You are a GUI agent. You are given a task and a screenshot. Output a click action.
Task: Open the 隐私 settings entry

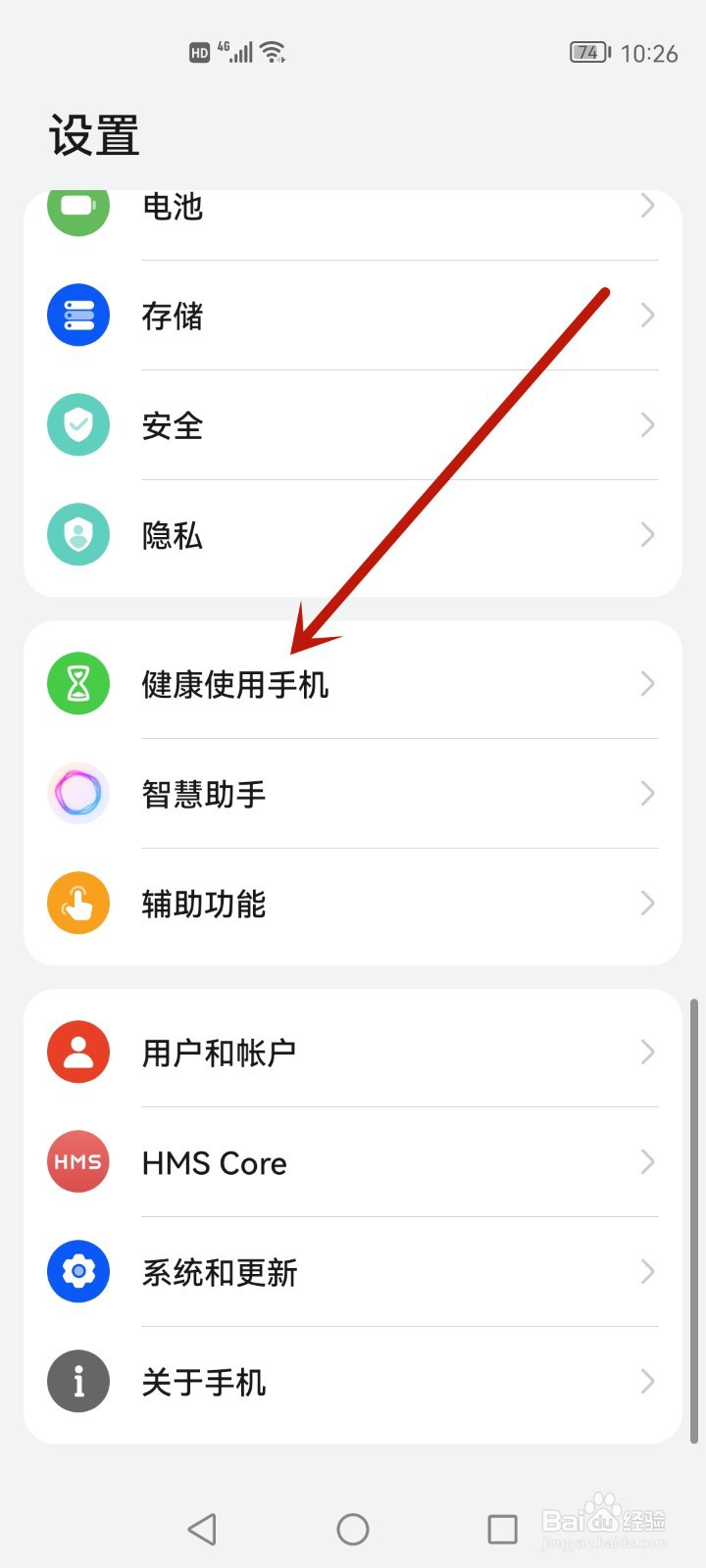point(294,534)
